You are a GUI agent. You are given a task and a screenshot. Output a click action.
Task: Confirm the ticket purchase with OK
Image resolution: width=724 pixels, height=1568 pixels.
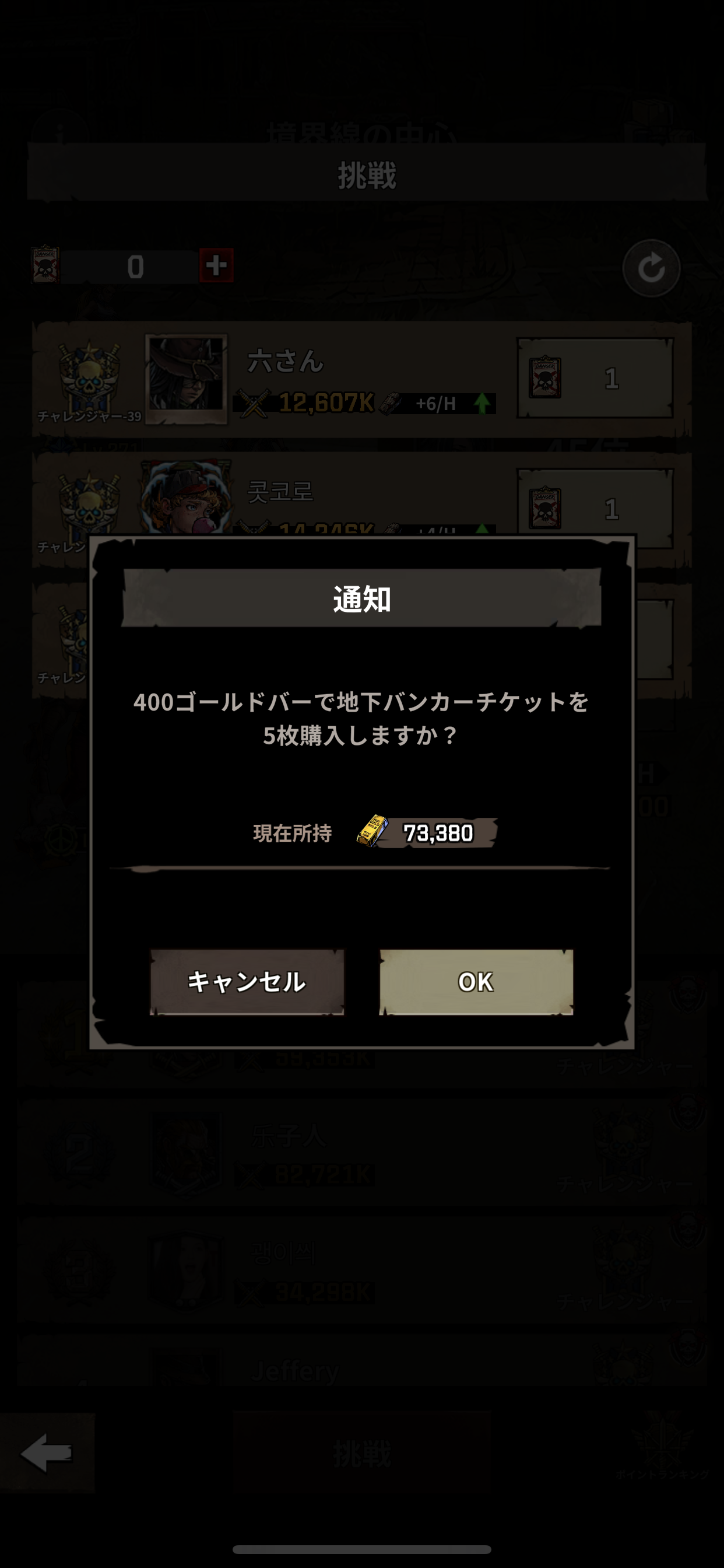[x=476, y=981]
